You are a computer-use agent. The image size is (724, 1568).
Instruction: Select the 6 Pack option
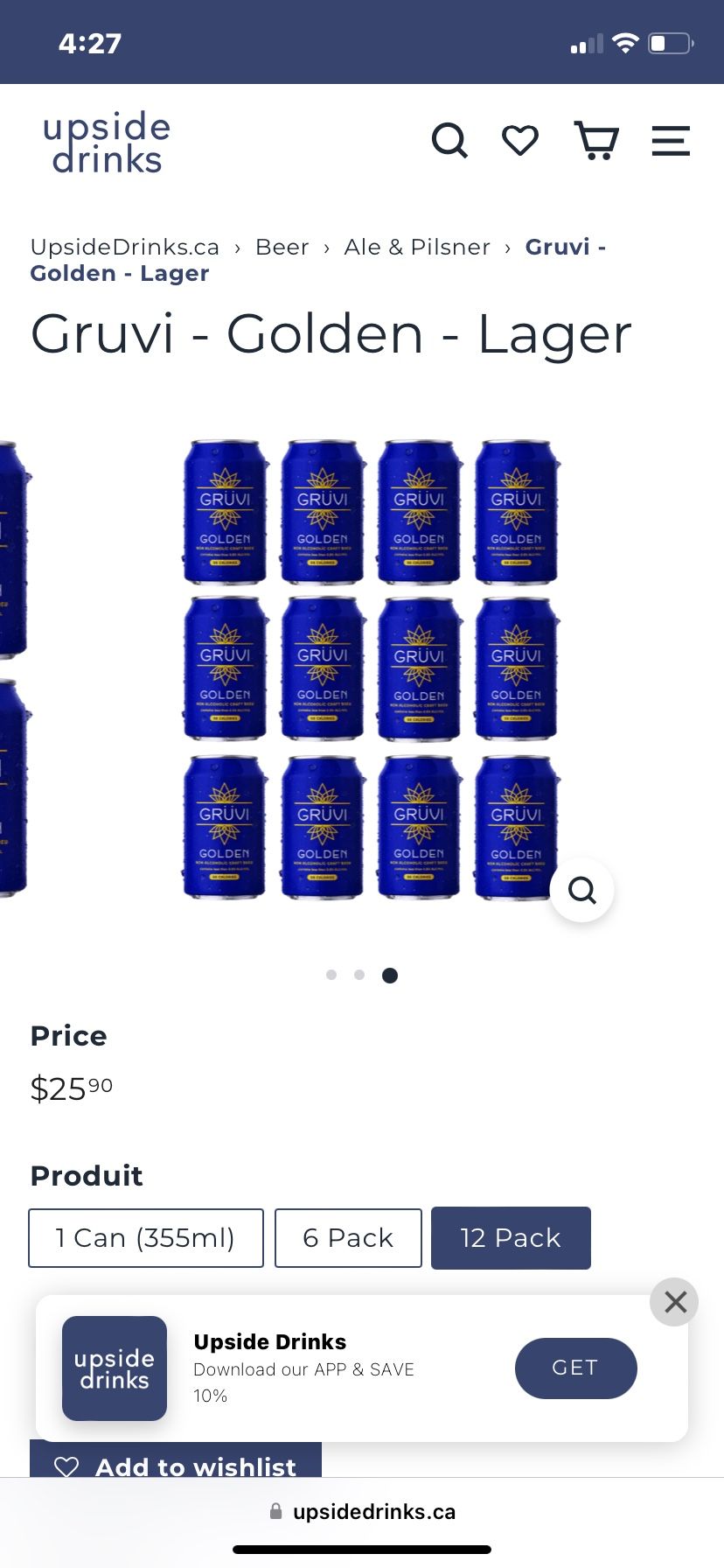click(x=348, y=1238)
